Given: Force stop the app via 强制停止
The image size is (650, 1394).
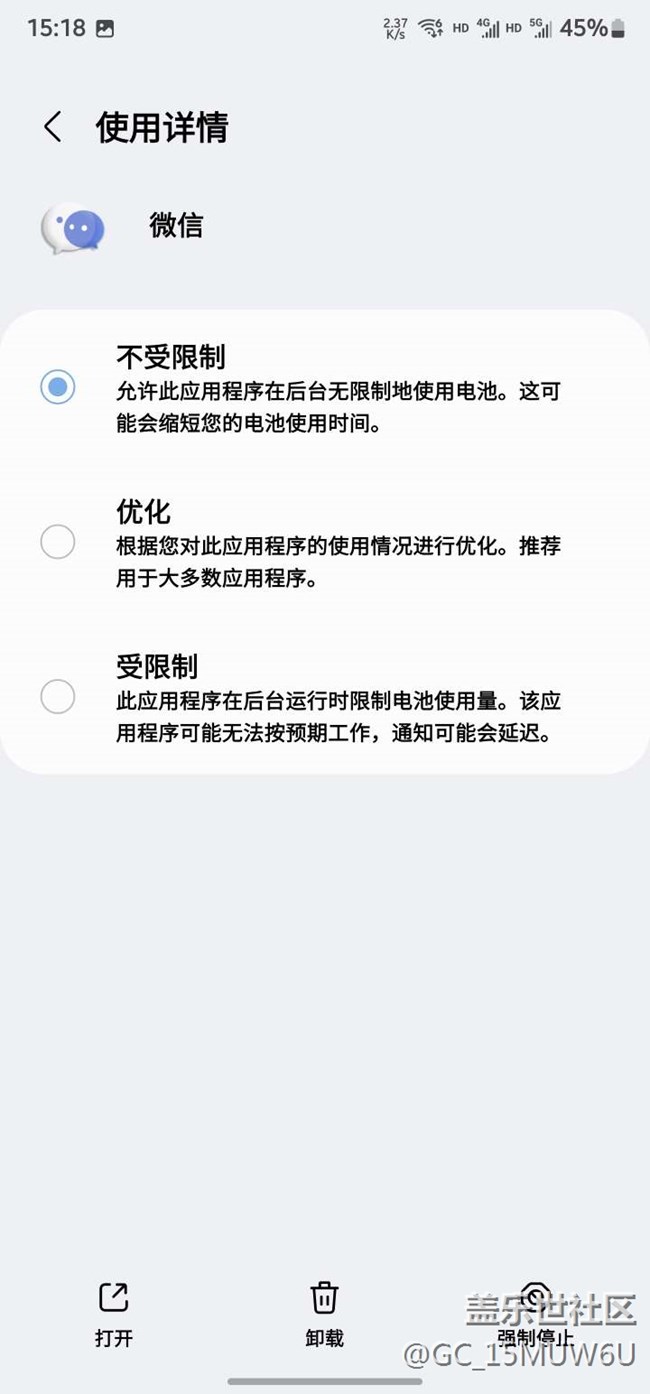Looking at the screenshot, I should [x=536, y=1314].
